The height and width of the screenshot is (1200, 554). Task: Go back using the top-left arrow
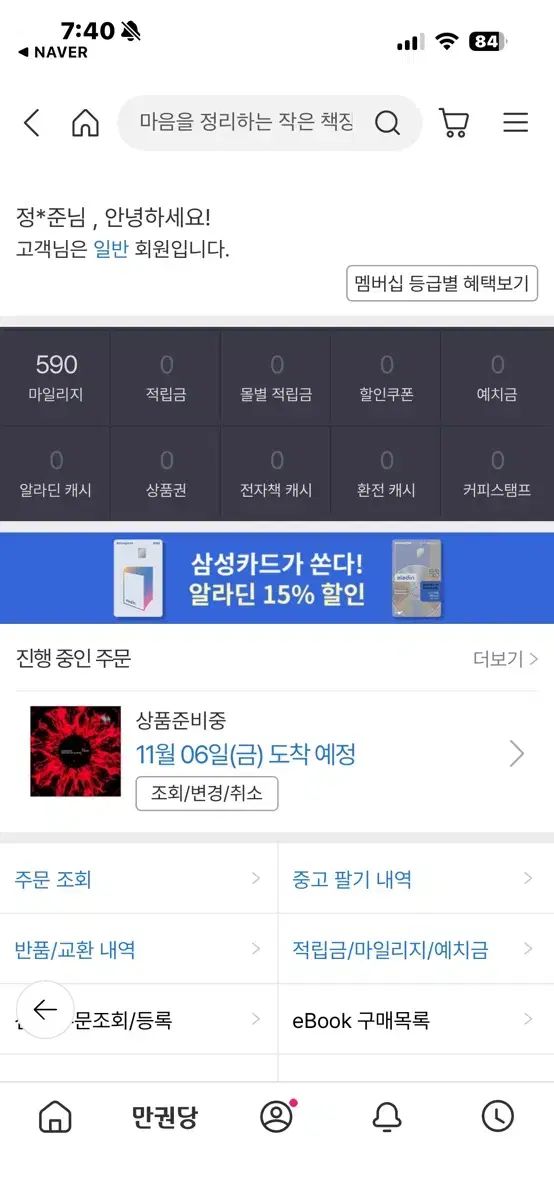(x=32, y=123)
